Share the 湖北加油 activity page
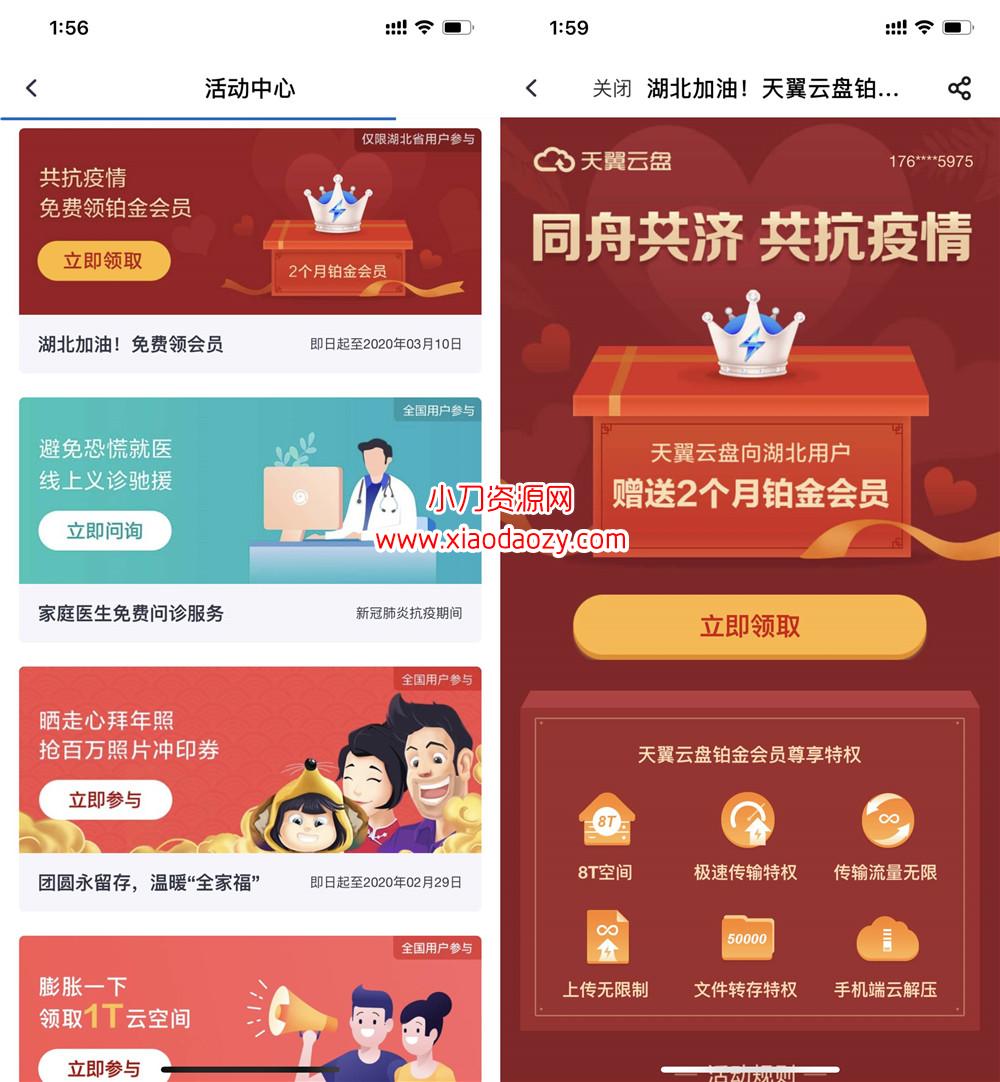This screenshot has height=1082, width=1000. [959, 88]
